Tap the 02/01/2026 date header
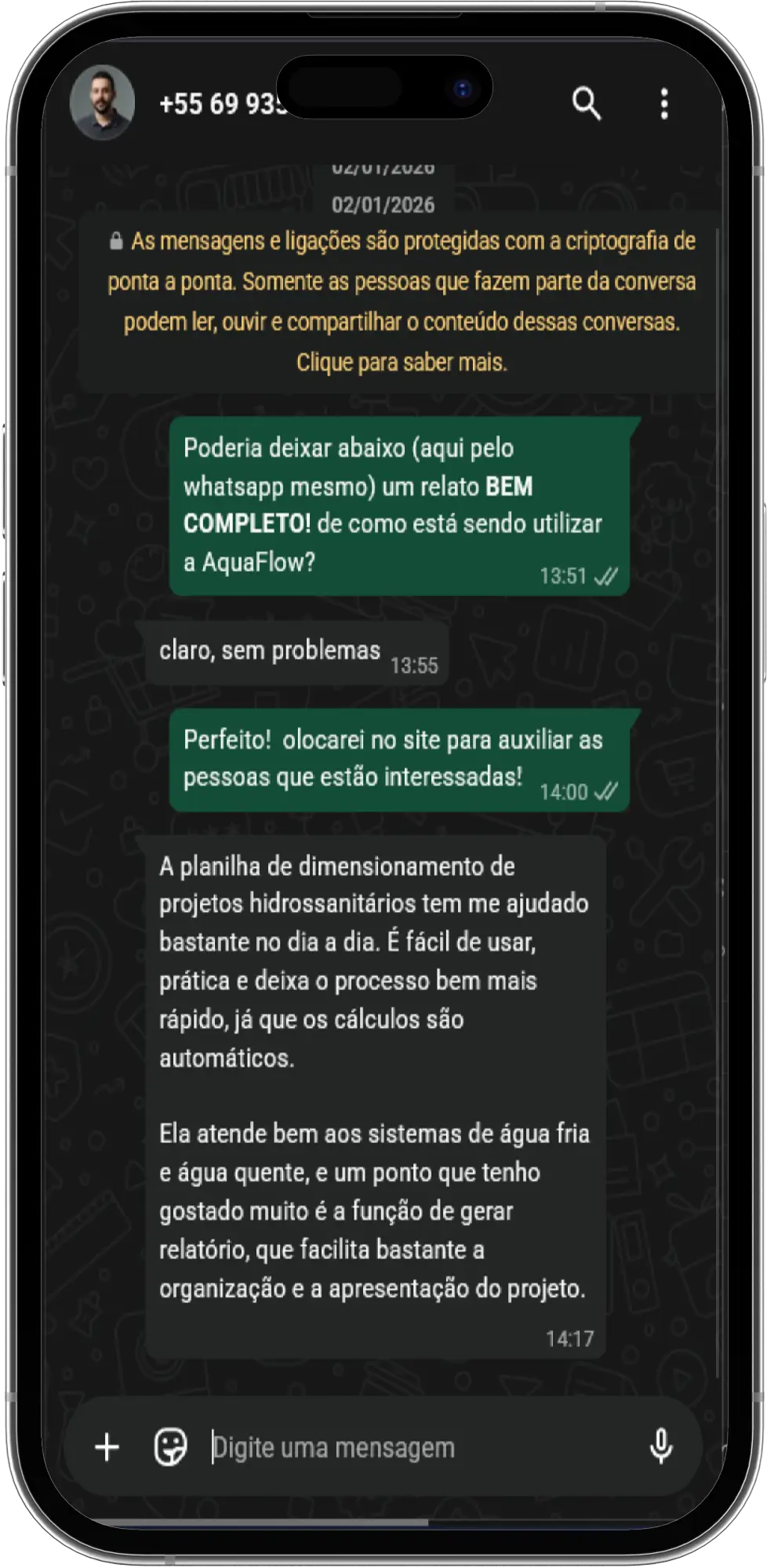Image resolution: width=767 pixels, height=1568 pixels. coord(383,205)
